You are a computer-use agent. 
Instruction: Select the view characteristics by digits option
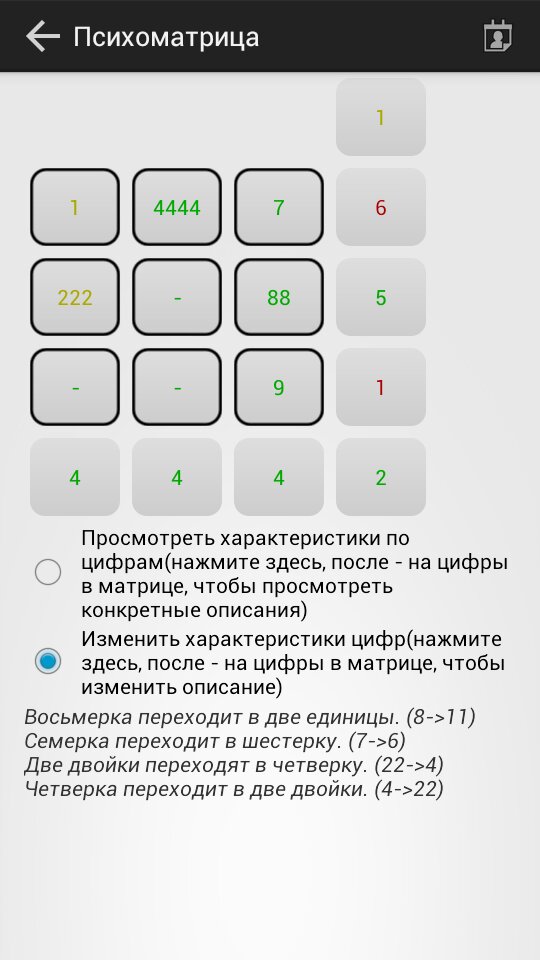[48, 572]
